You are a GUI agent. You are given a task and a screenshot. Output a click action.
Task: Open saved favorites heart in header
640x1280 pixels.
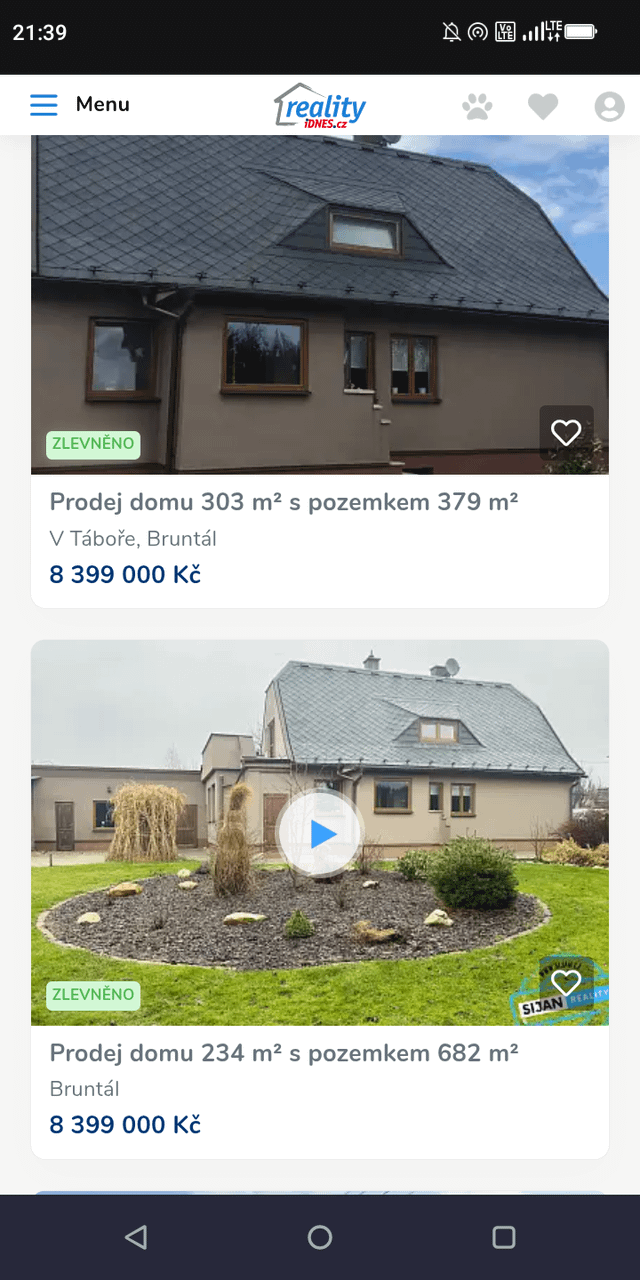coord(543,106)
